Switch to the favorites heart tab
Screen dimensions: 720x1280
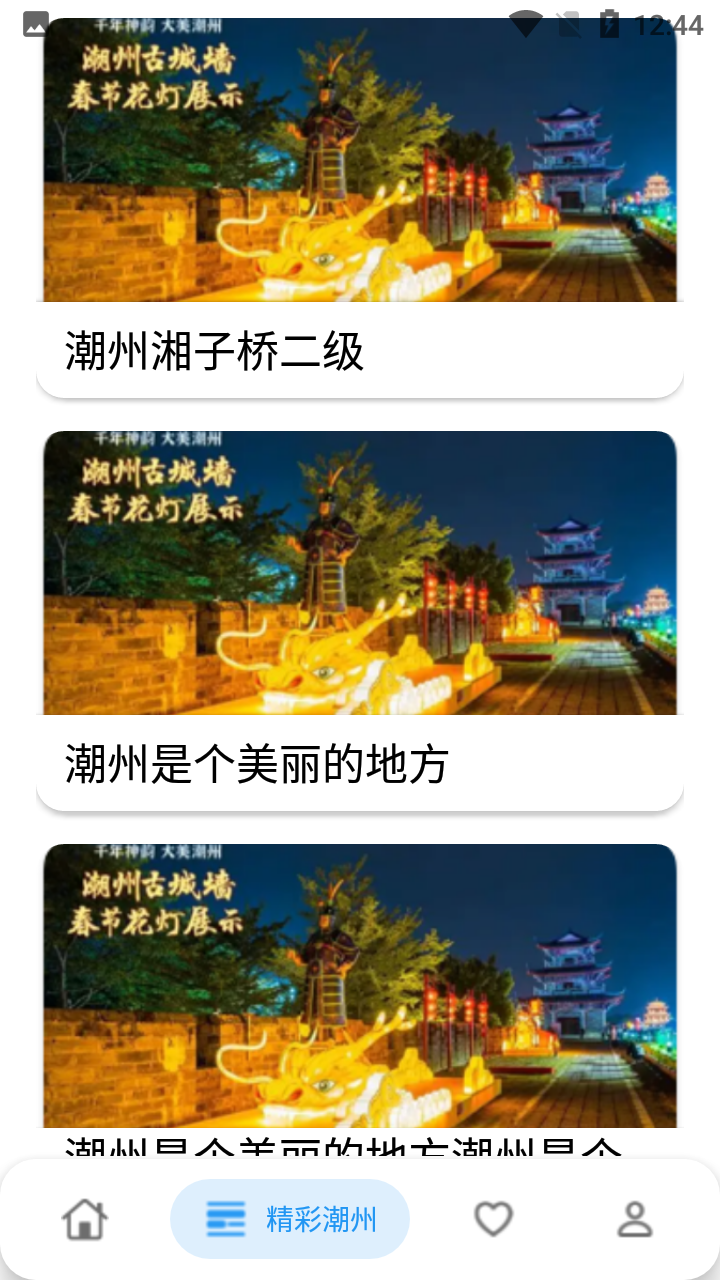tap(493, 1219)
